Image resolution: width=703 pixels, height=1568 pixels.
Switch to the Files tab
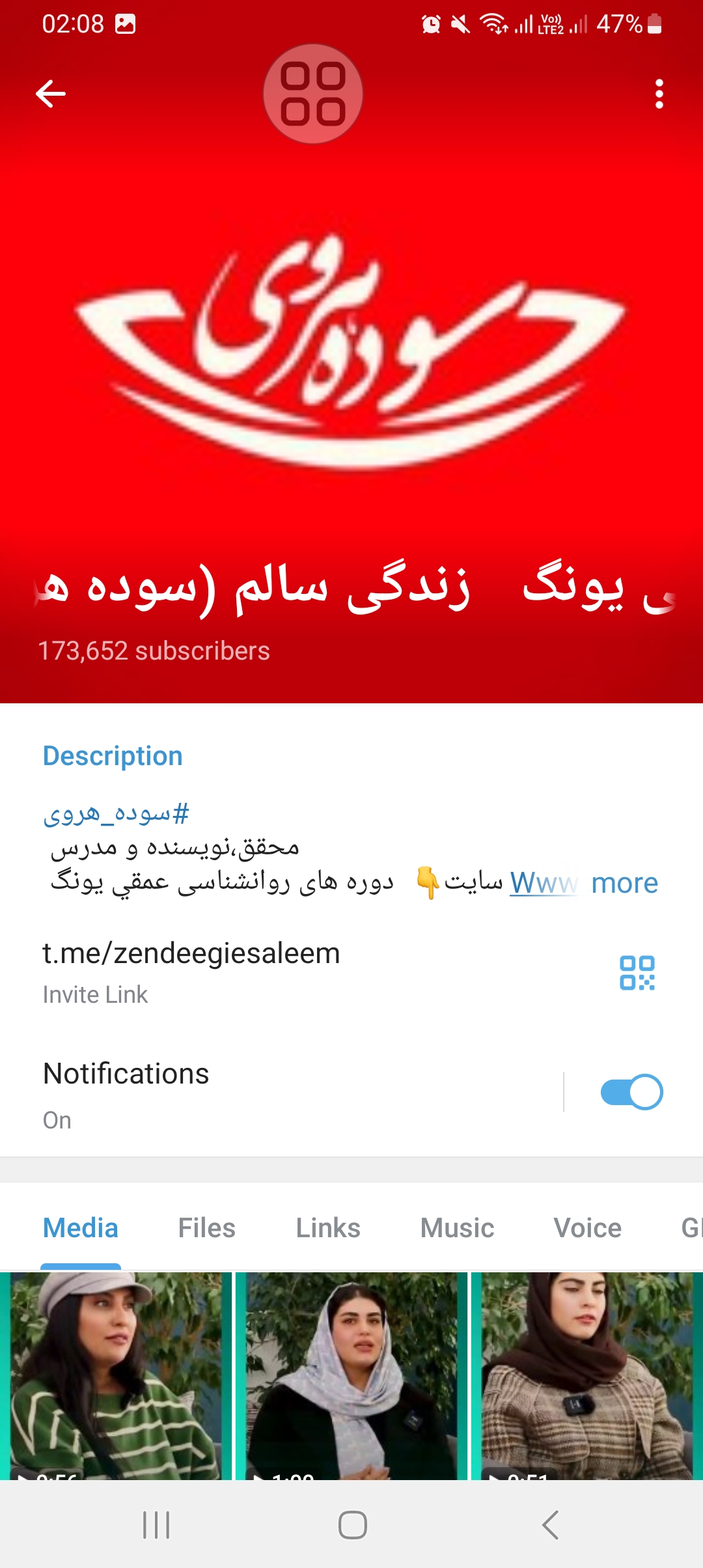[206, 1228]
